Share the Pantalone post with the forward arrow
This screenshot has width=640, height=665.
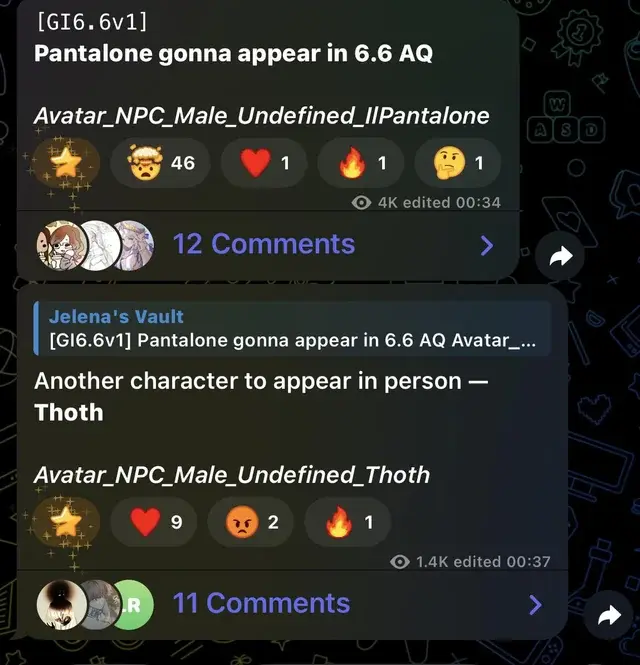coord(561,258)
